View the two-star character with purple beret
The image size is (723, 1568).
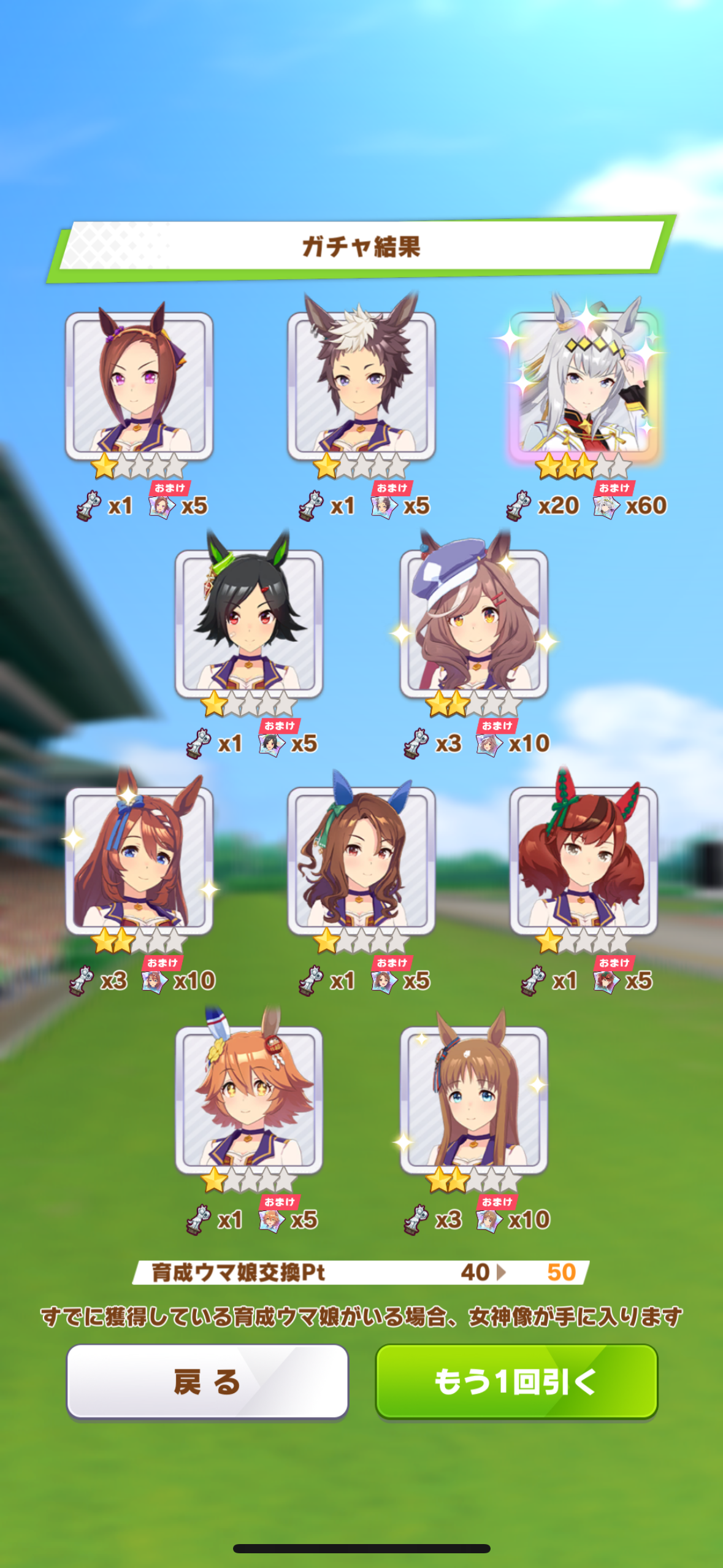[473, 623]
